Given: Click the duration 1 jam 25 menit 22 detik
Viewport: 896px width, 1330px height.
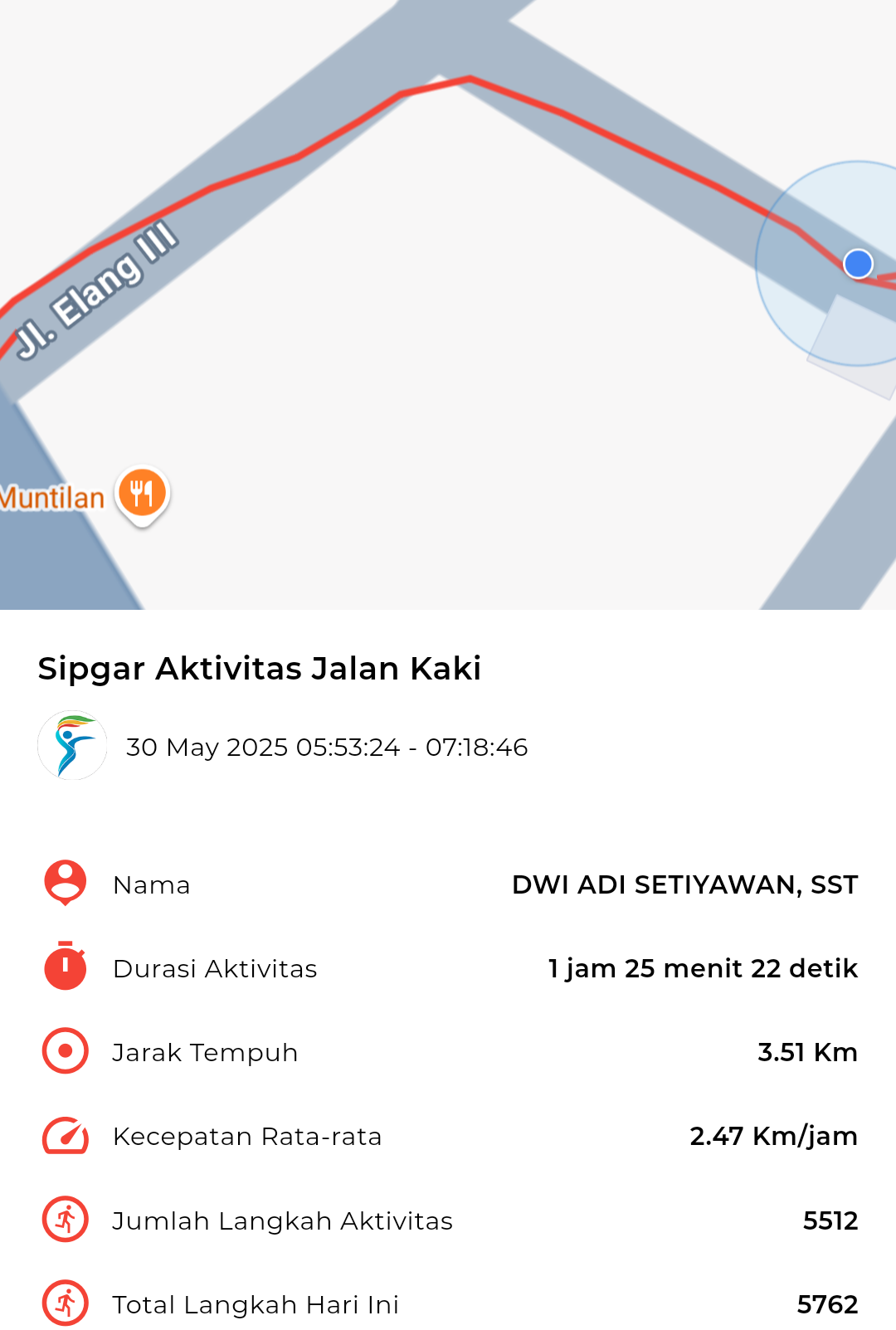Looking at the screenshot, I should tap(702, 968).
